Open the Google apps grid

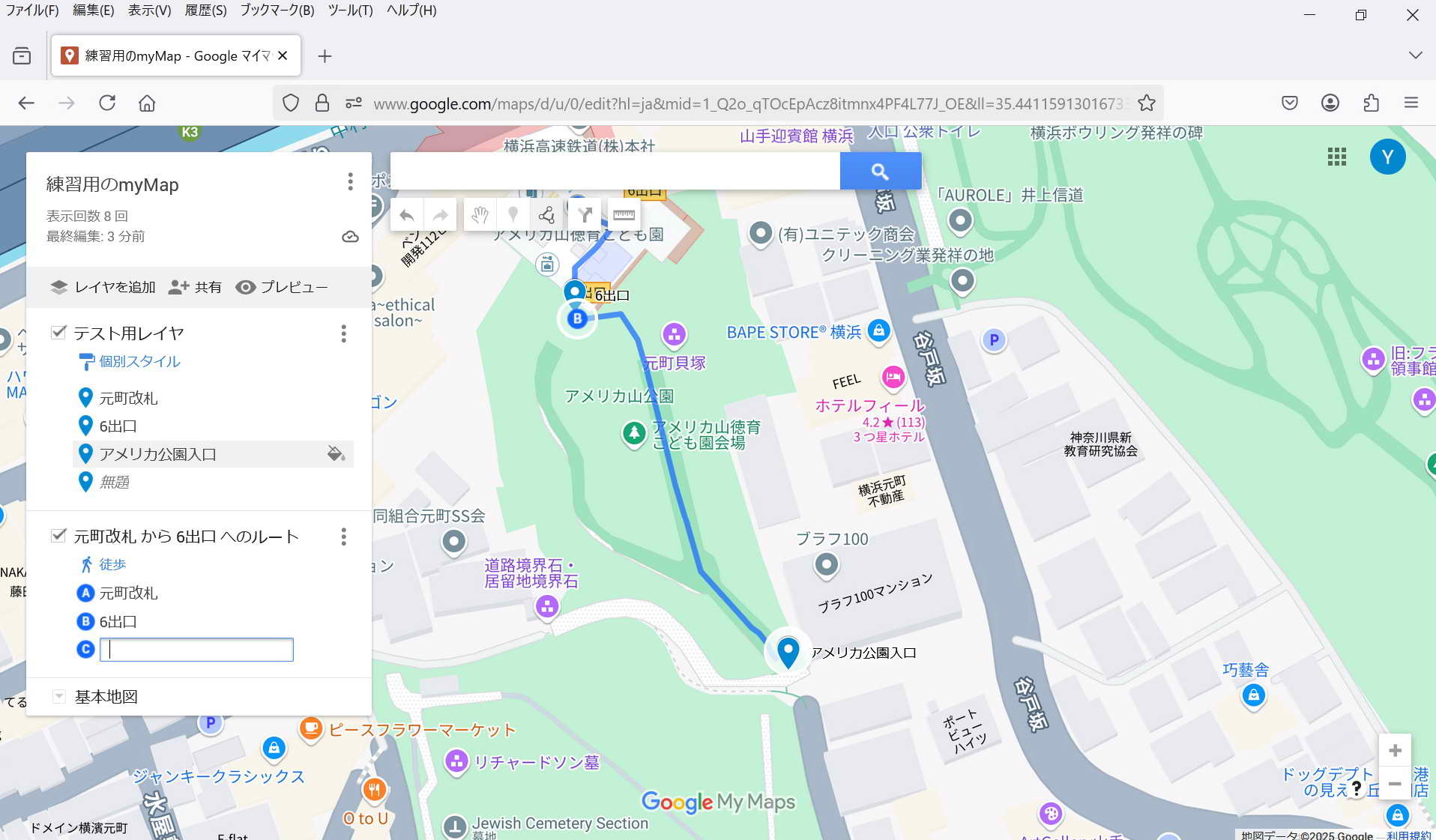click(1336, 157)
